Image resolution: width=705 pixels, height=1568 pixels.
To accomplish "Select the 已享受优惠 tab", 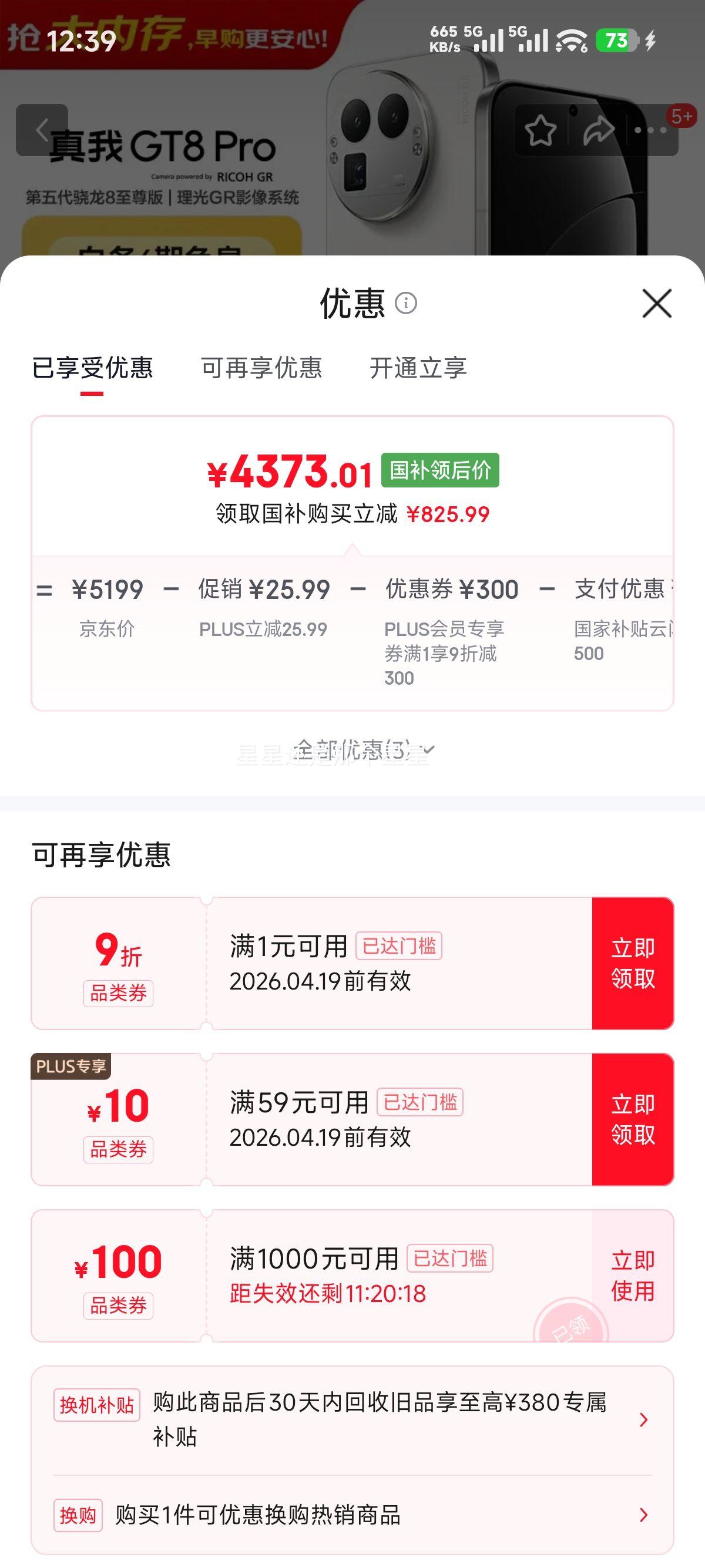I will tap(95, 368).
